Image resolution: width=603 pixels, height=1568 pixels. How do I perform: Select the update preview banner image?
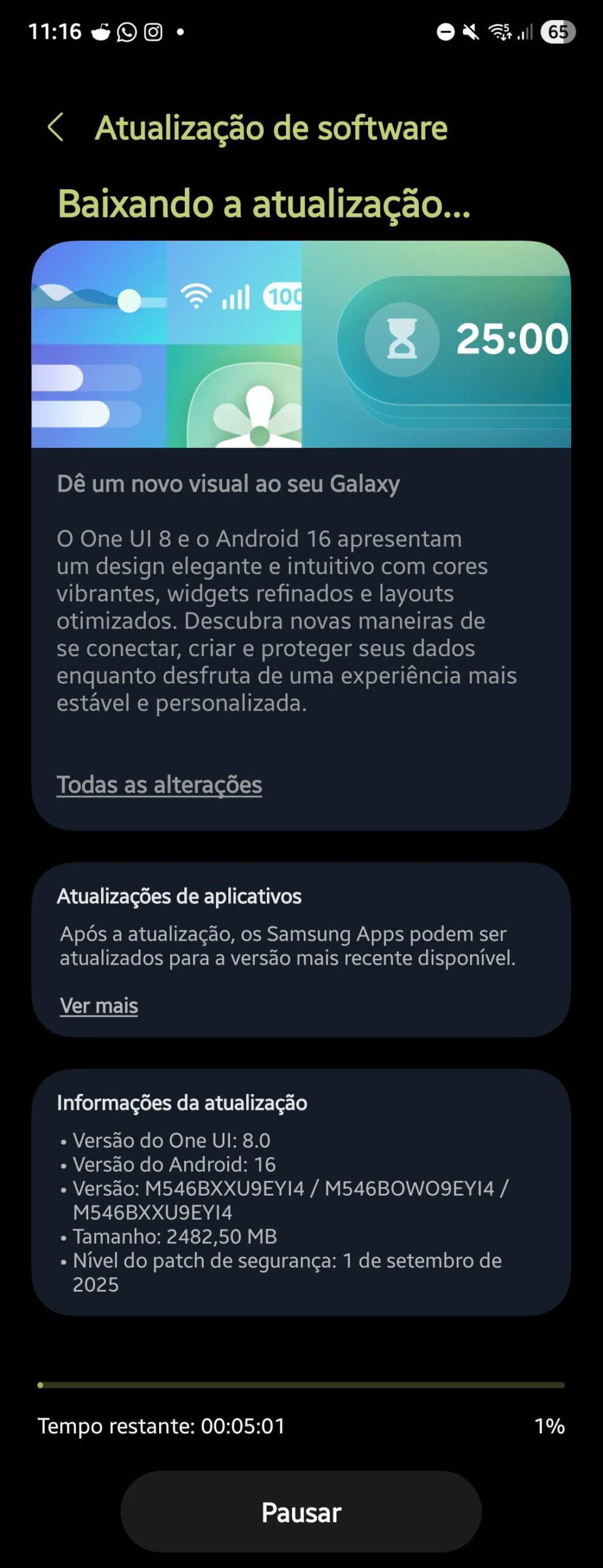click(x=301, y=344)
